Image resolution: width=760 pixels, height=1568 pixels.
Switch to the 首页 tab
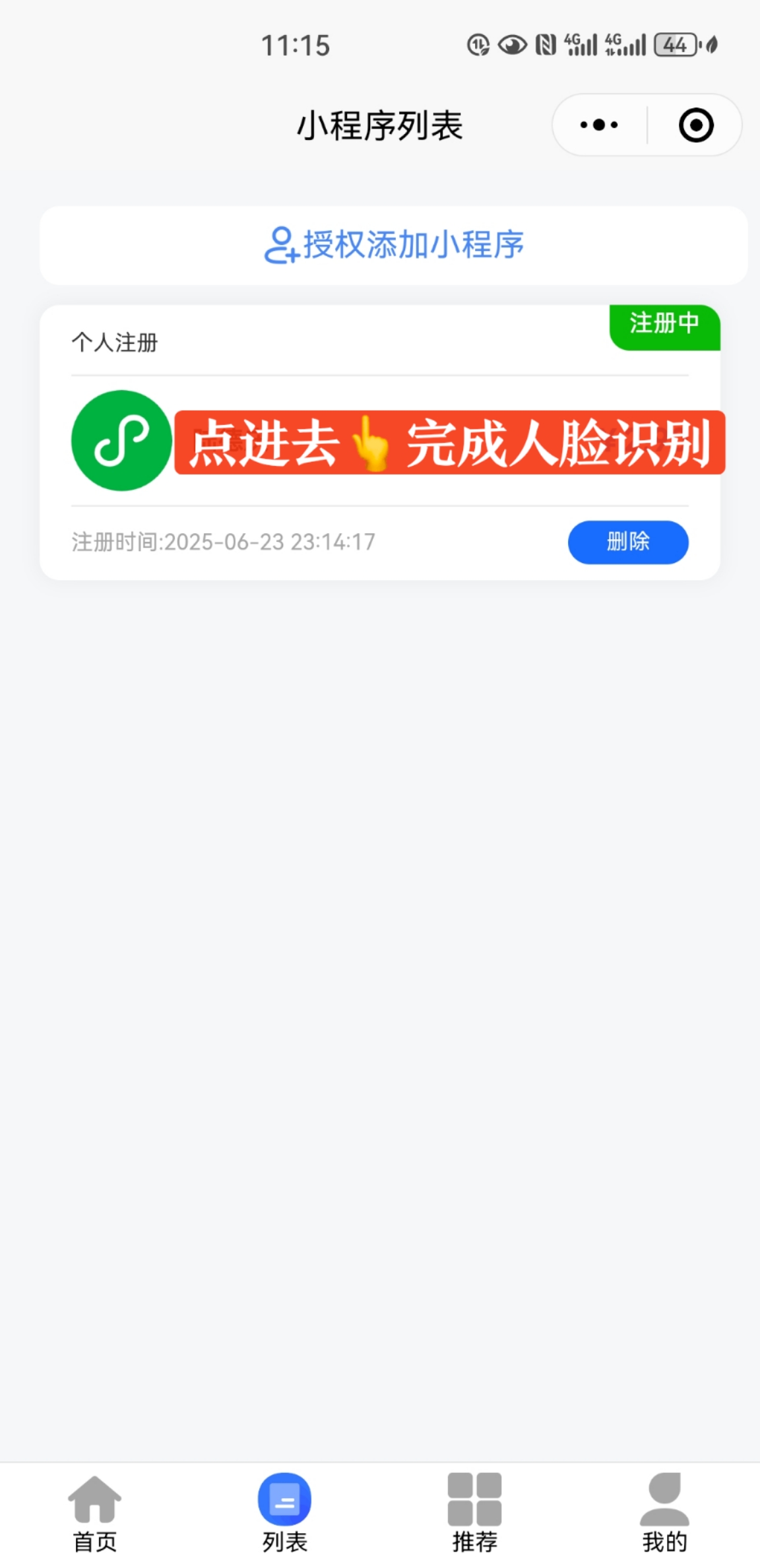(95, 1513)
